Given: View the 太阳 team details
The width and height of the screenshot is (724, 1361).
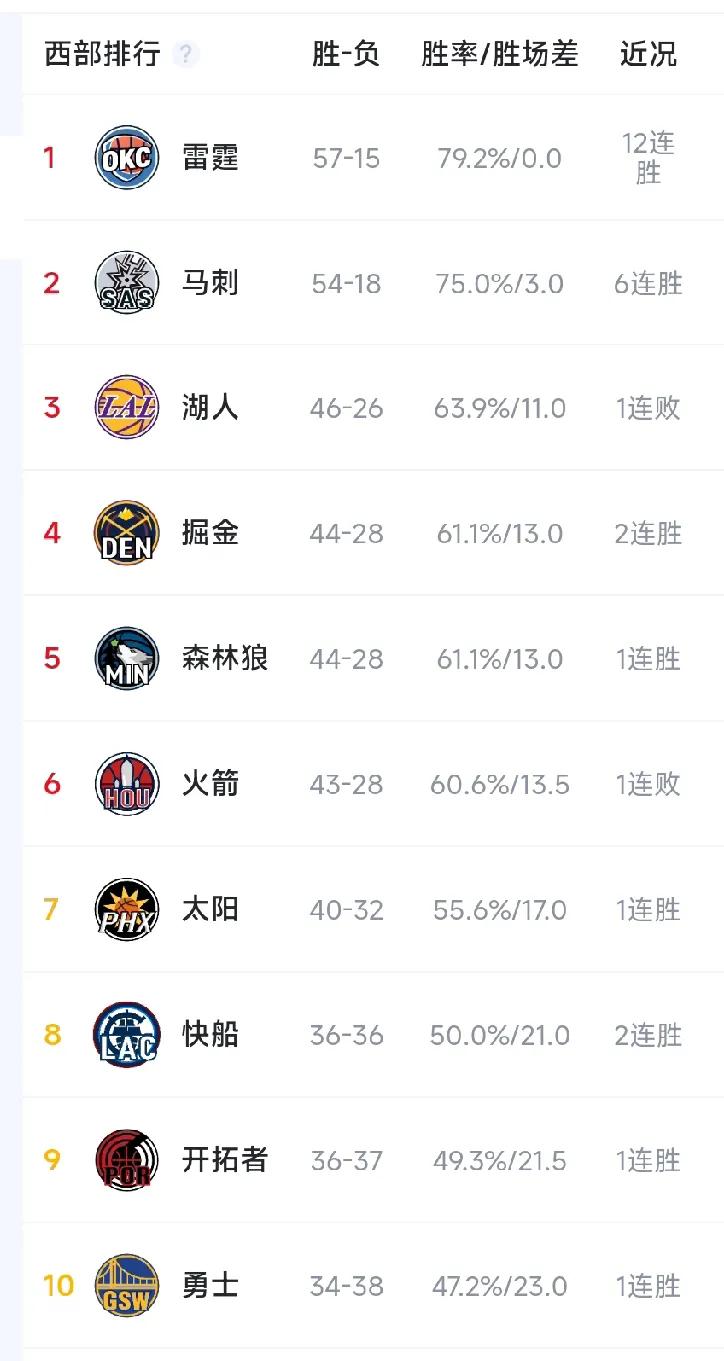Looking at the screenshot, I should coord(210,909).
